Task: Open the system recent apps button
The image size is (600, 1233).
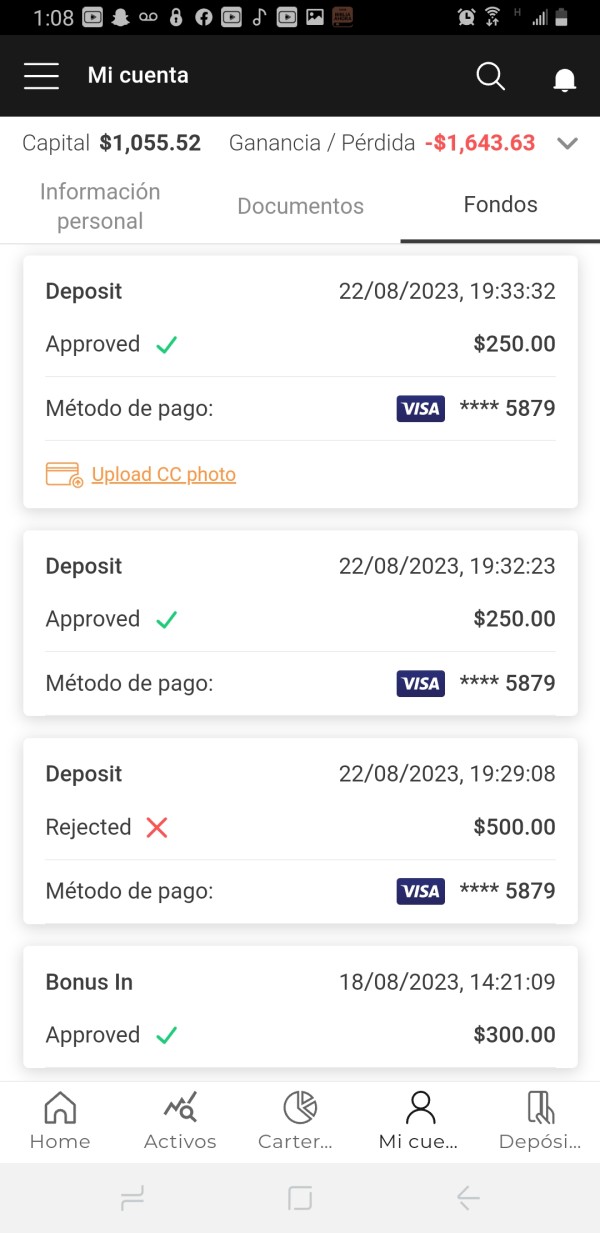Action: (132, 1198)
